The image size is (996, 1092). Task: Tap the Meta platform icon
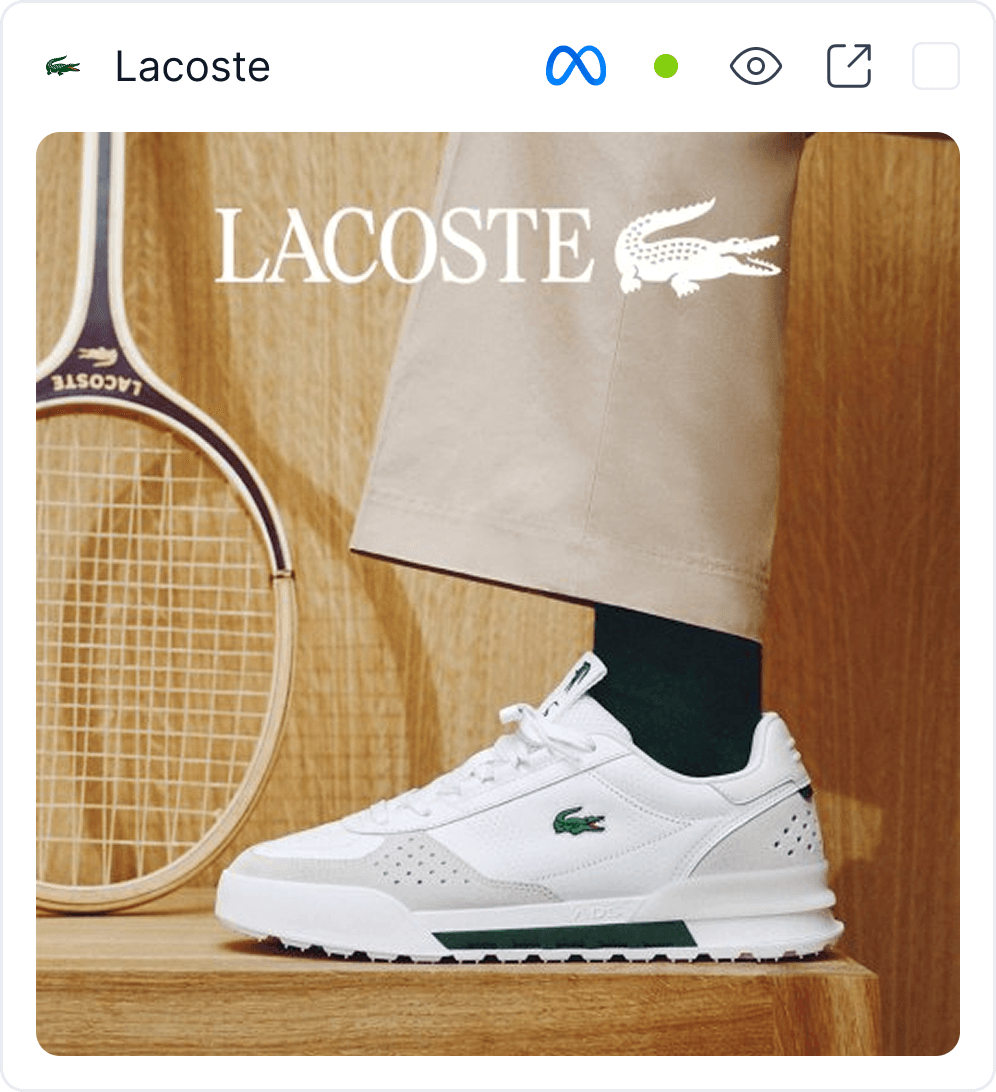tap(576, 66)
